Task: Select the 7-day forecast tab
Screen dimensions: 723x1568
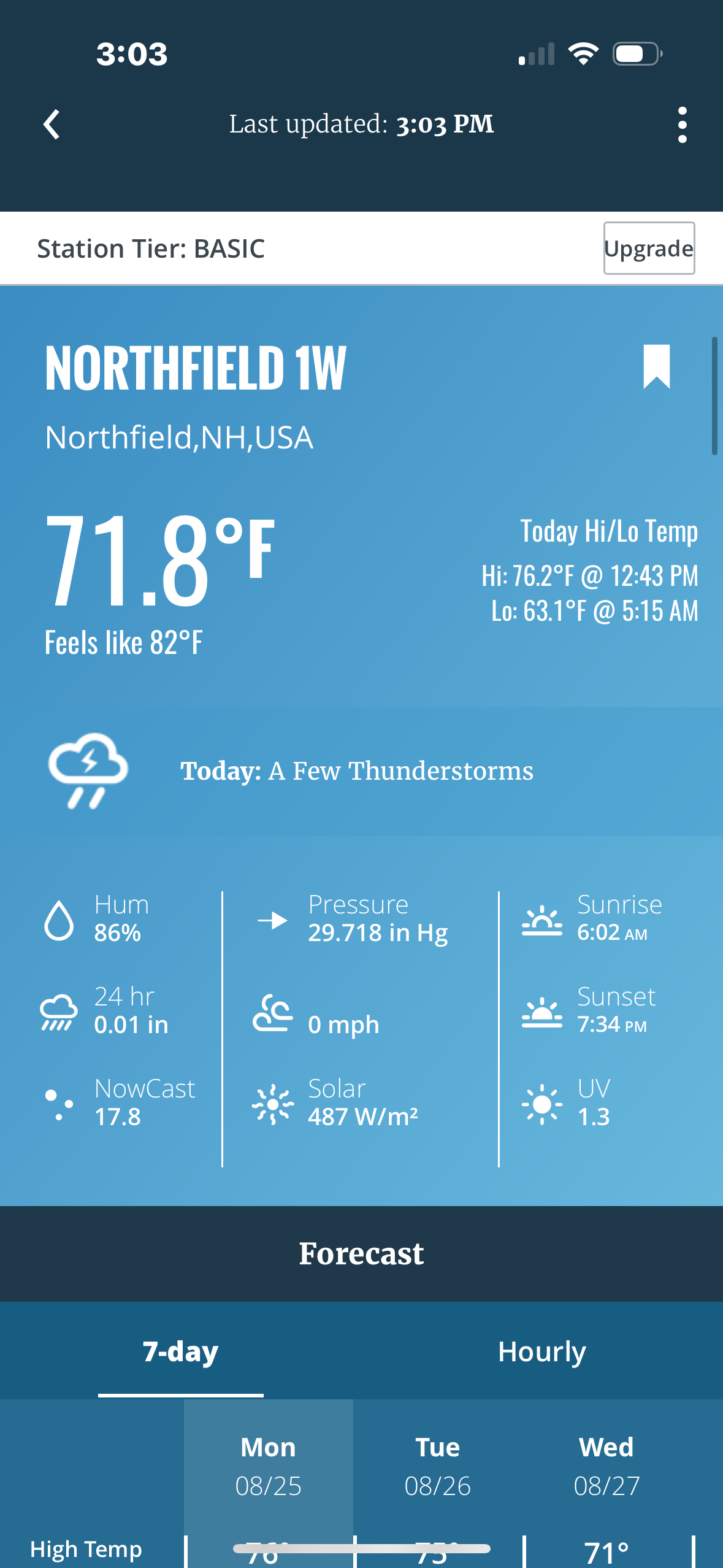Action: pos(181,1351)
